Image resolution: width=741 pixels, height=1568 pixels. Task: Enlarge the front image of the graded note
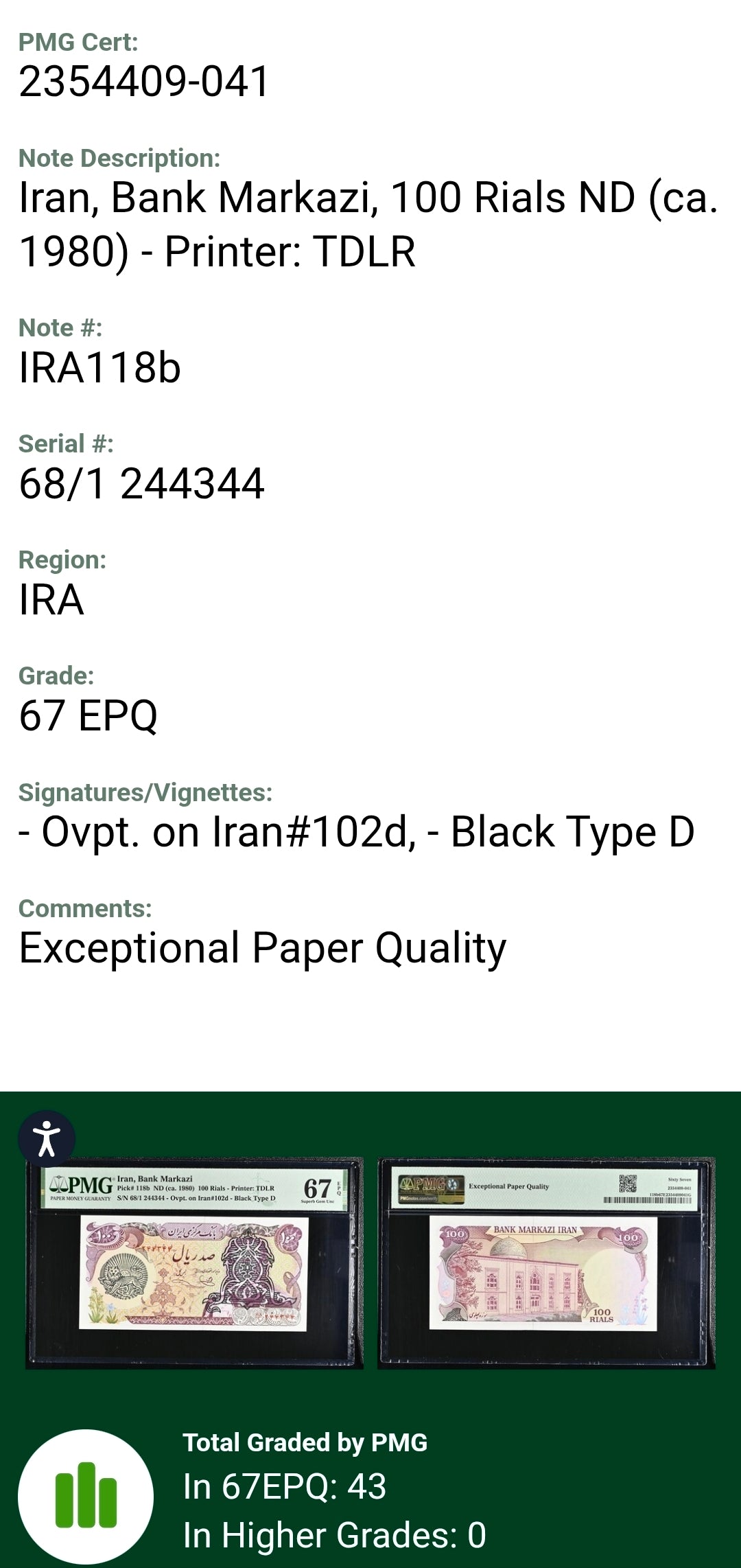click(x=194, y=1263)
